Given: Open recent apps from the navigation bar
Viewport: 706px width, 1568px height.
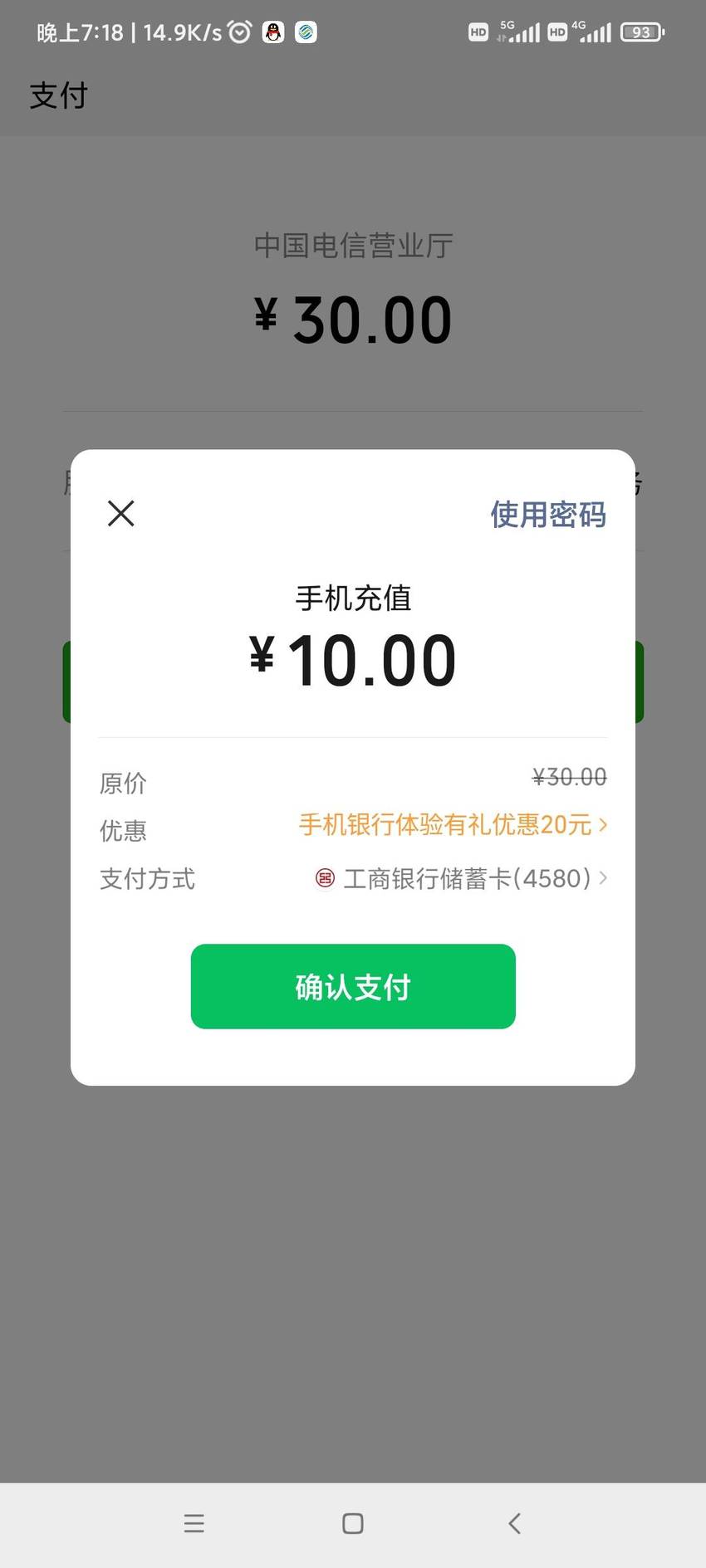Looking at the screenshot, I should click(194, 1523).
